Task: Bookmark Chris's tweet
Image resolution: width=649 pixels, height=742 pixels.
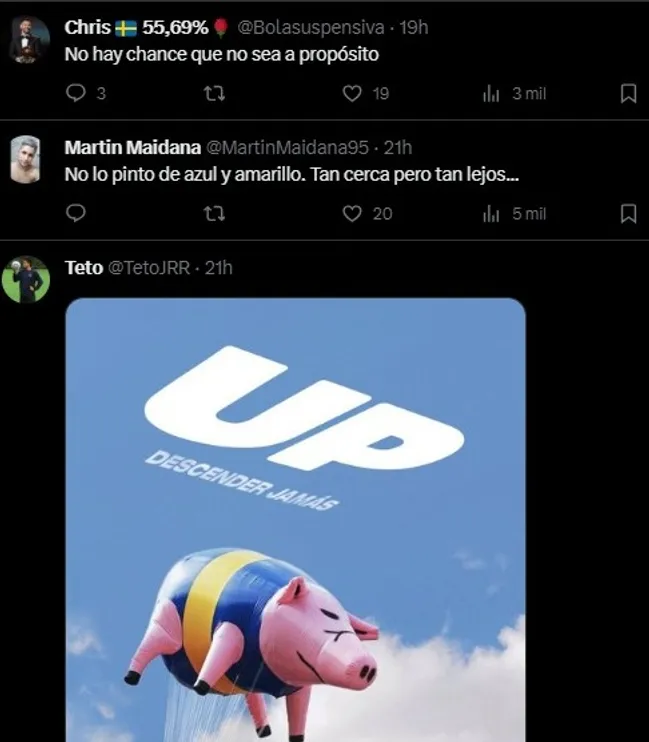Action: [x=628, y=94]
